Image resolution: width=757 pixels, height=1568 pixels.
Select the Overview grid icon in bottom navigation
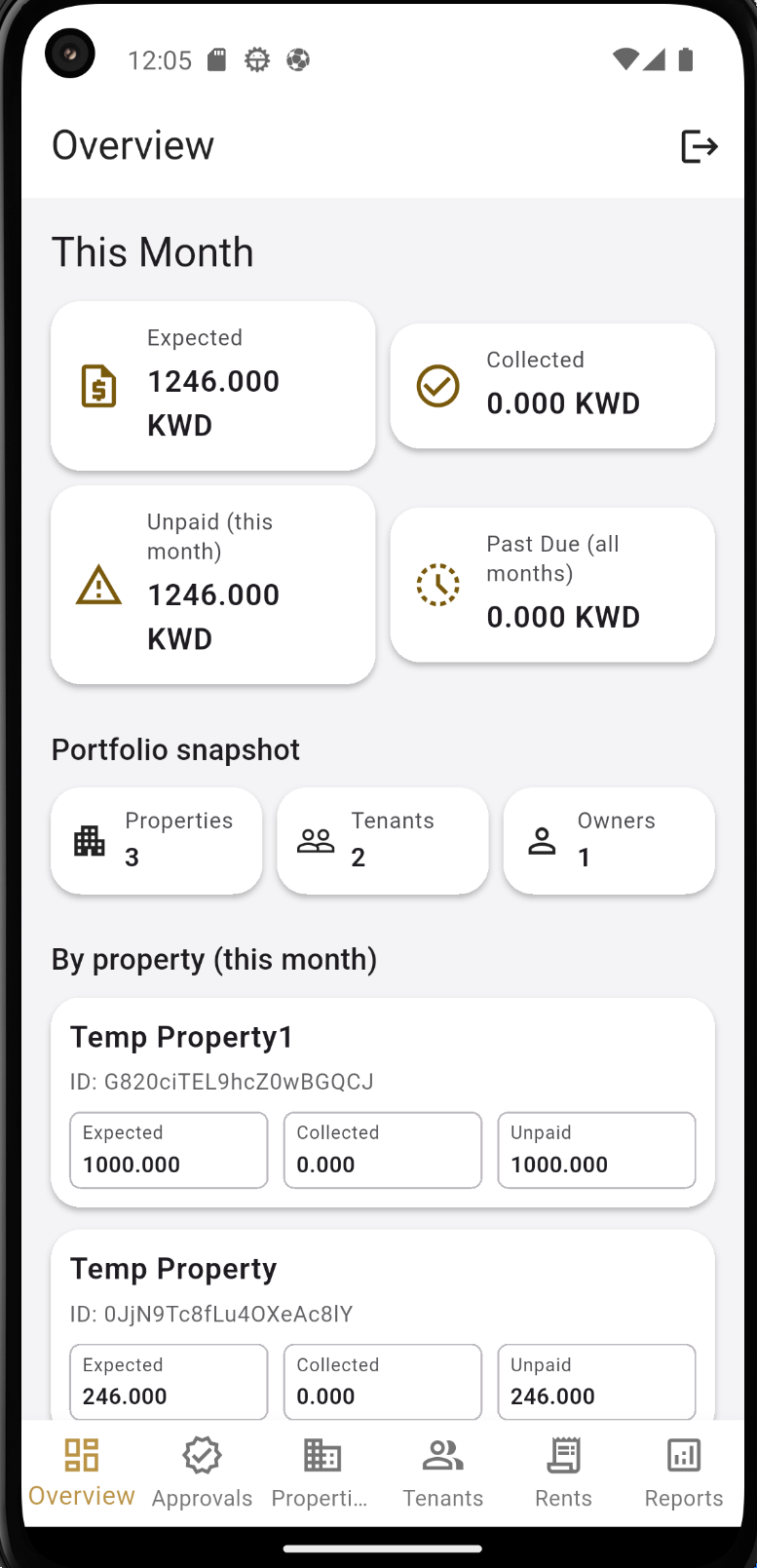tap(82, 1453)
